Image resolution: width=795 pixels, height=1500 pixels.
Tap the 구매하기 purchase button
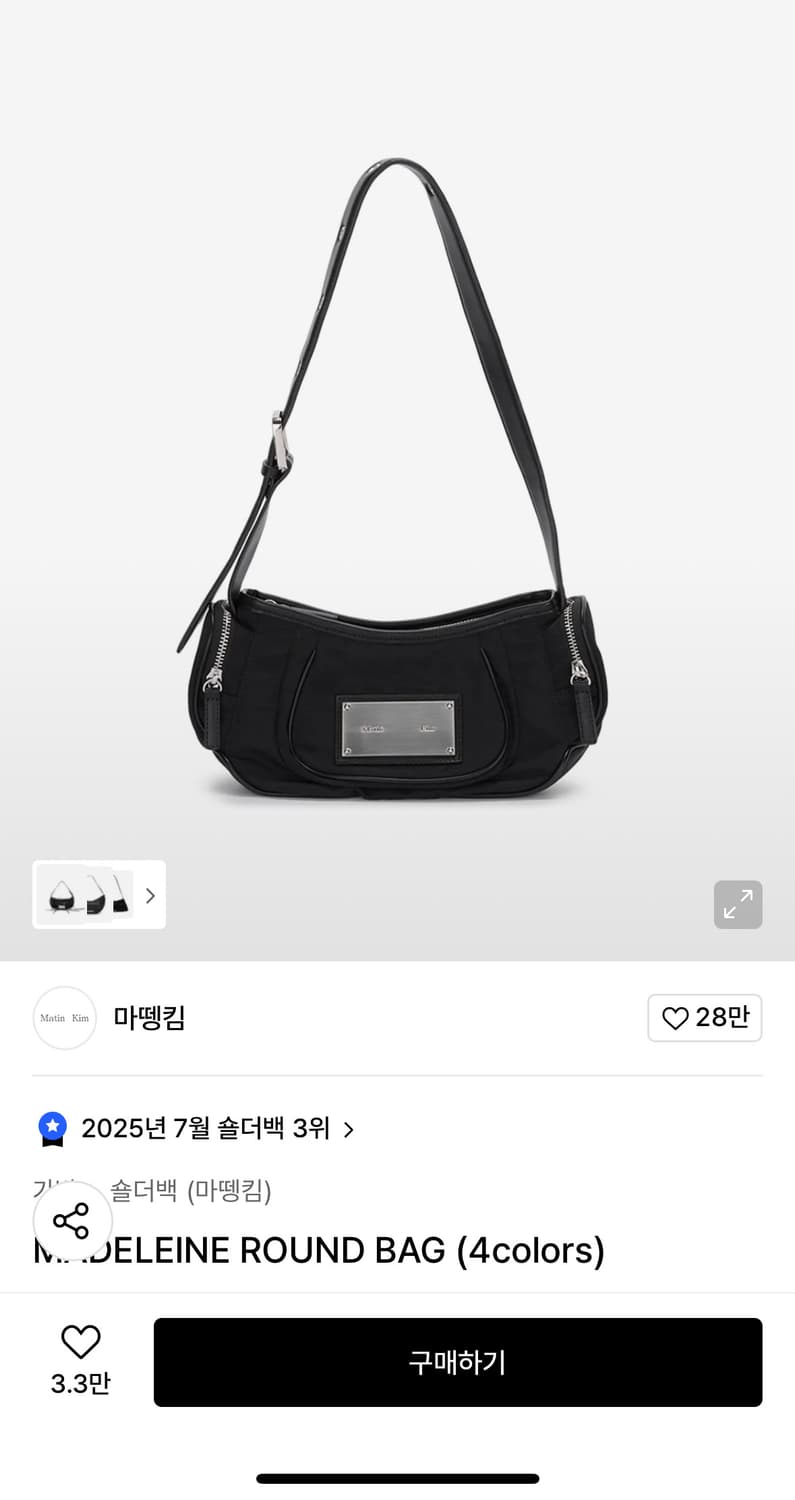click(458, 1362)
